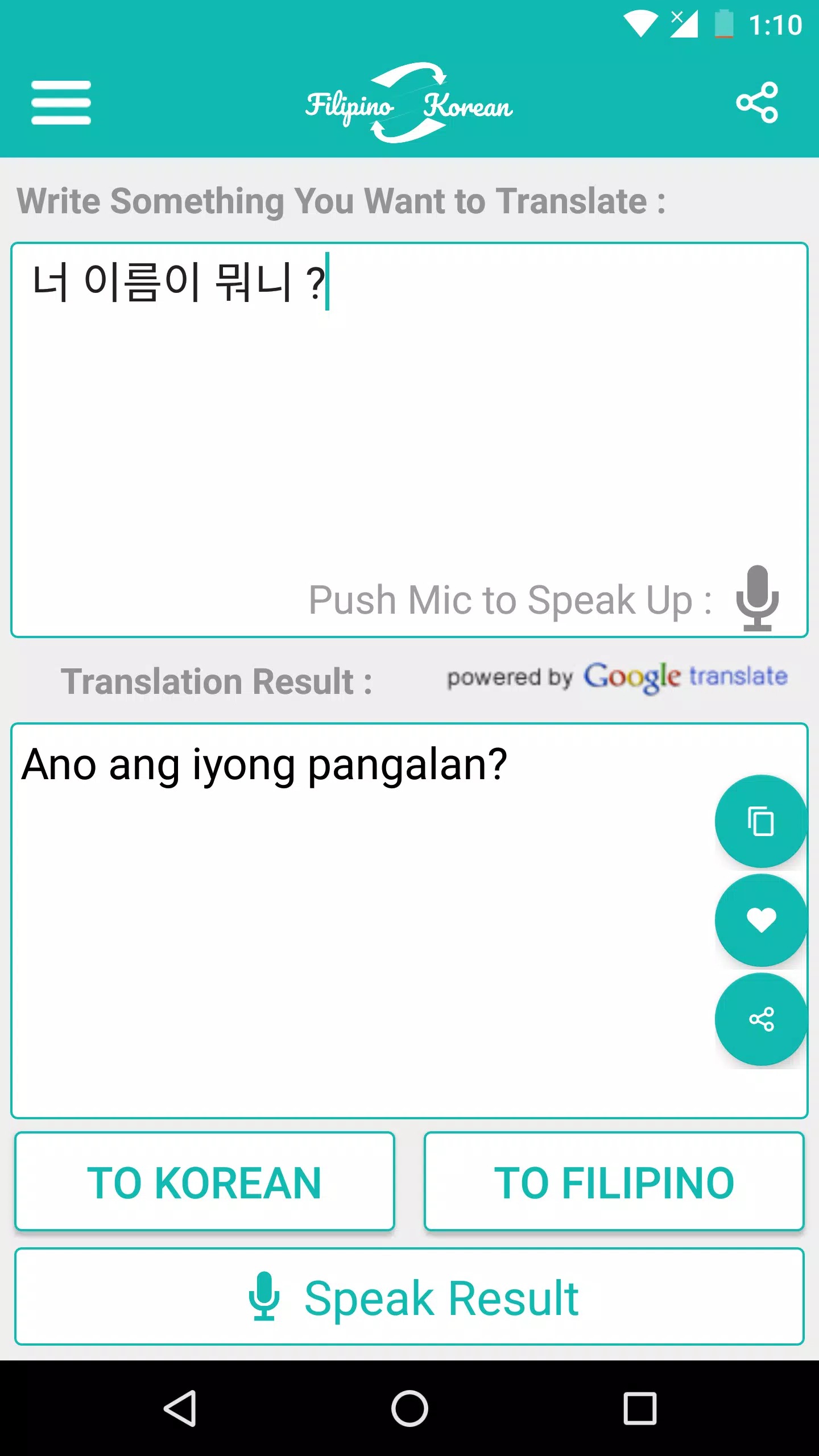
Task: Tap the microphone to speak input
Action: coord(757,598)
